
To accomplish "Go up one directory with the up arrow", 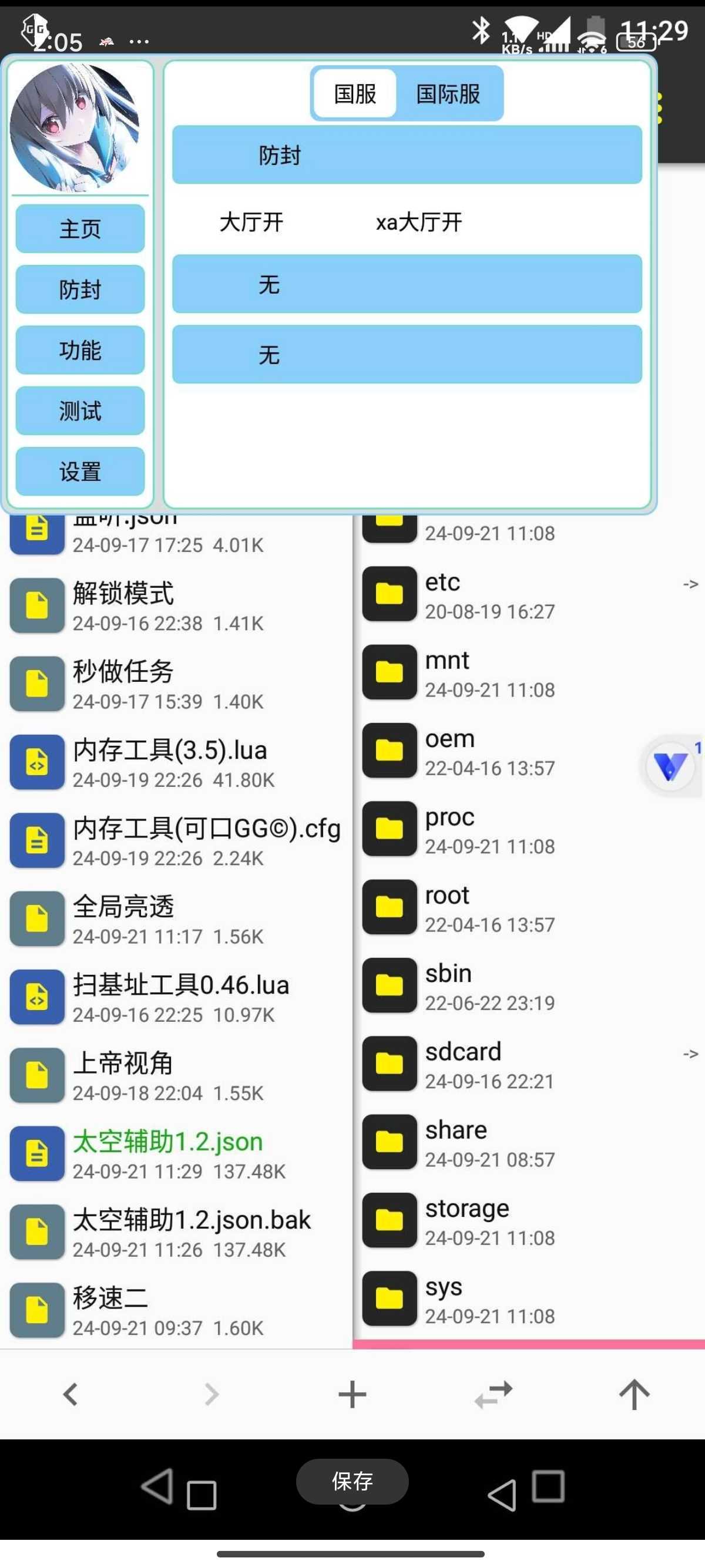I will 634,1394.
